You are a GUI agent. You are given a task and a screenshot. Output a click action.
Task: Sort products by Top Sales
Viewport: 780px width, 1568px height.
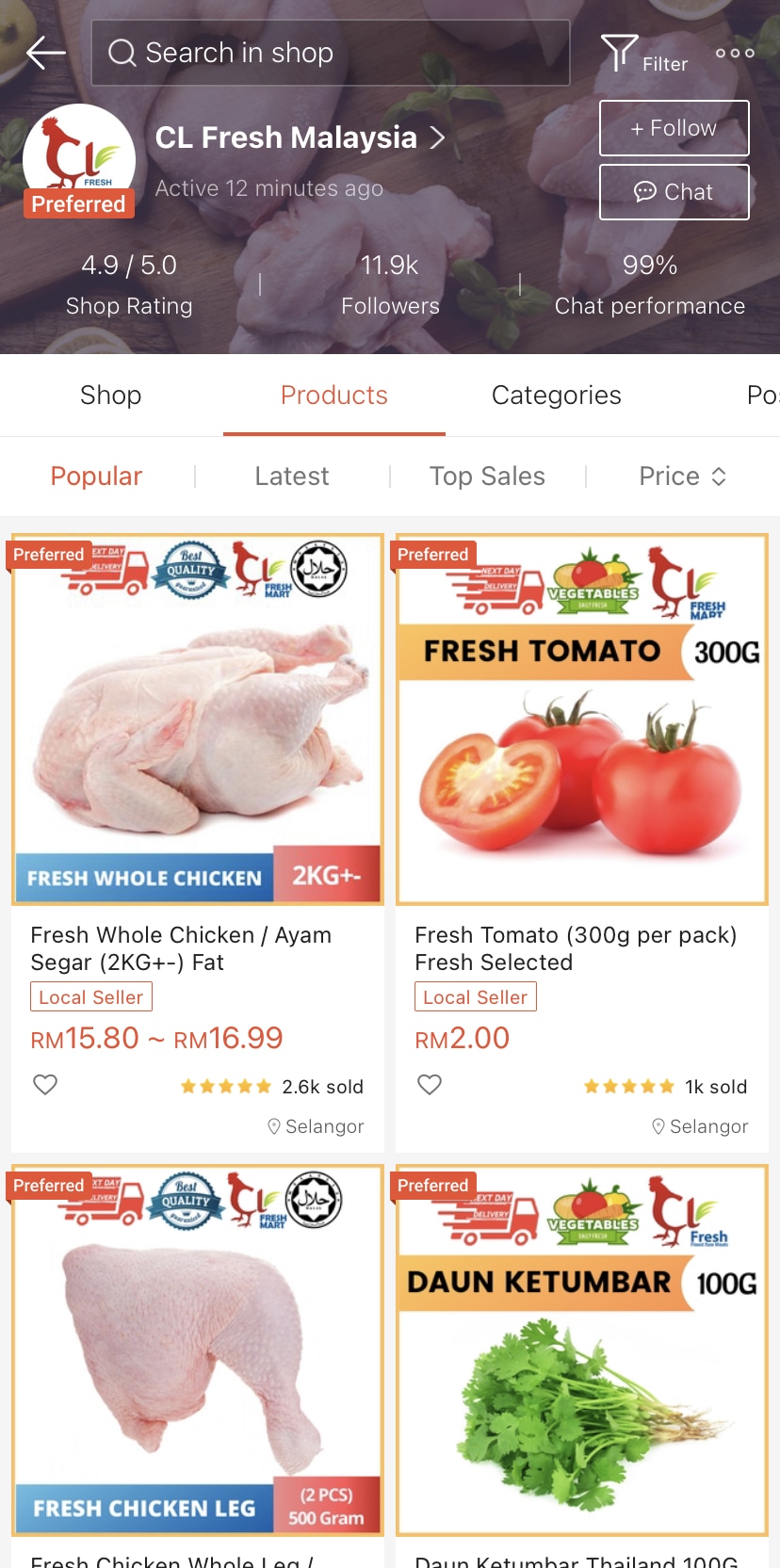[x=487, y=477]
